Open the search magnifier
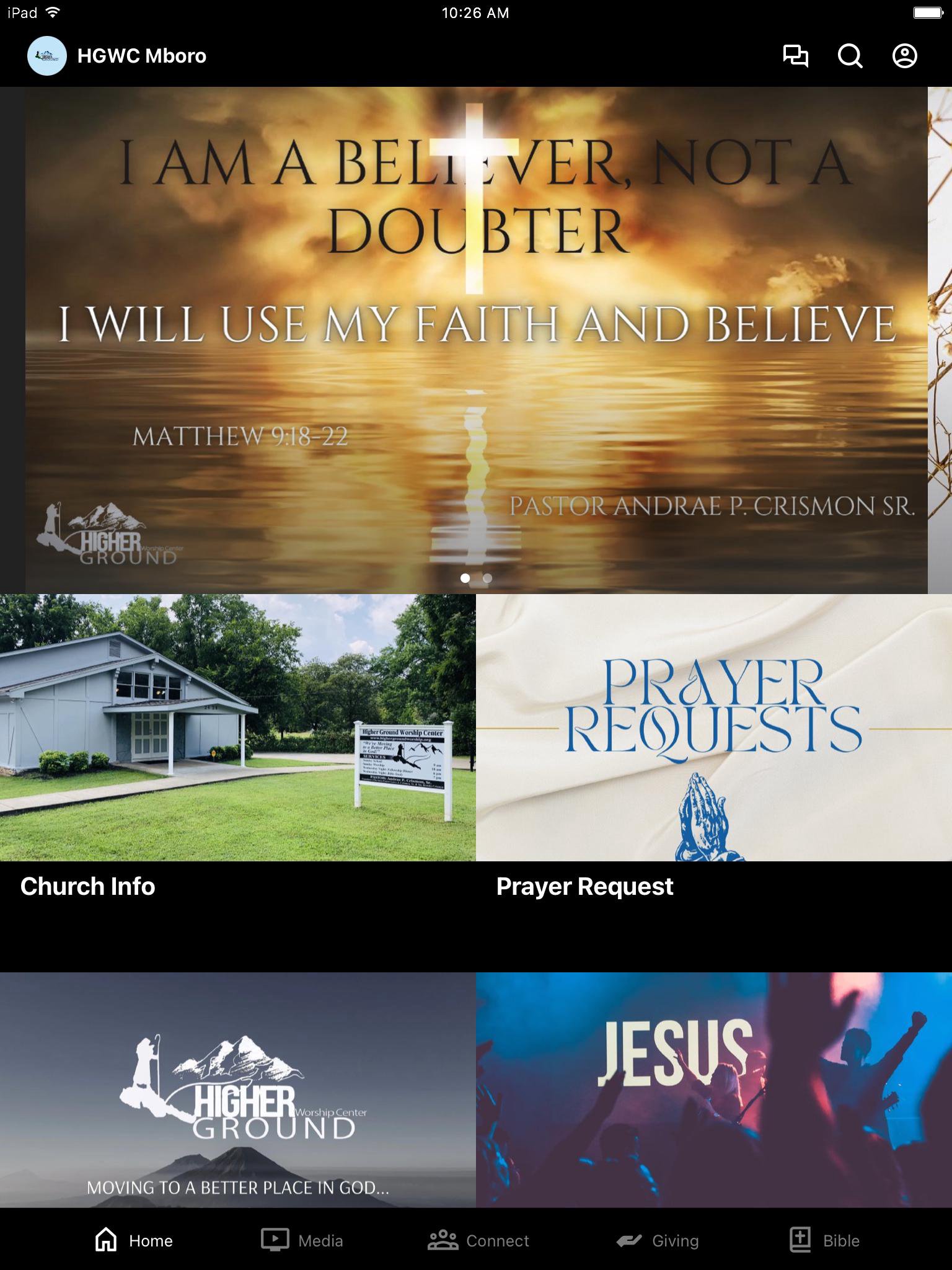 coord(850,56)
